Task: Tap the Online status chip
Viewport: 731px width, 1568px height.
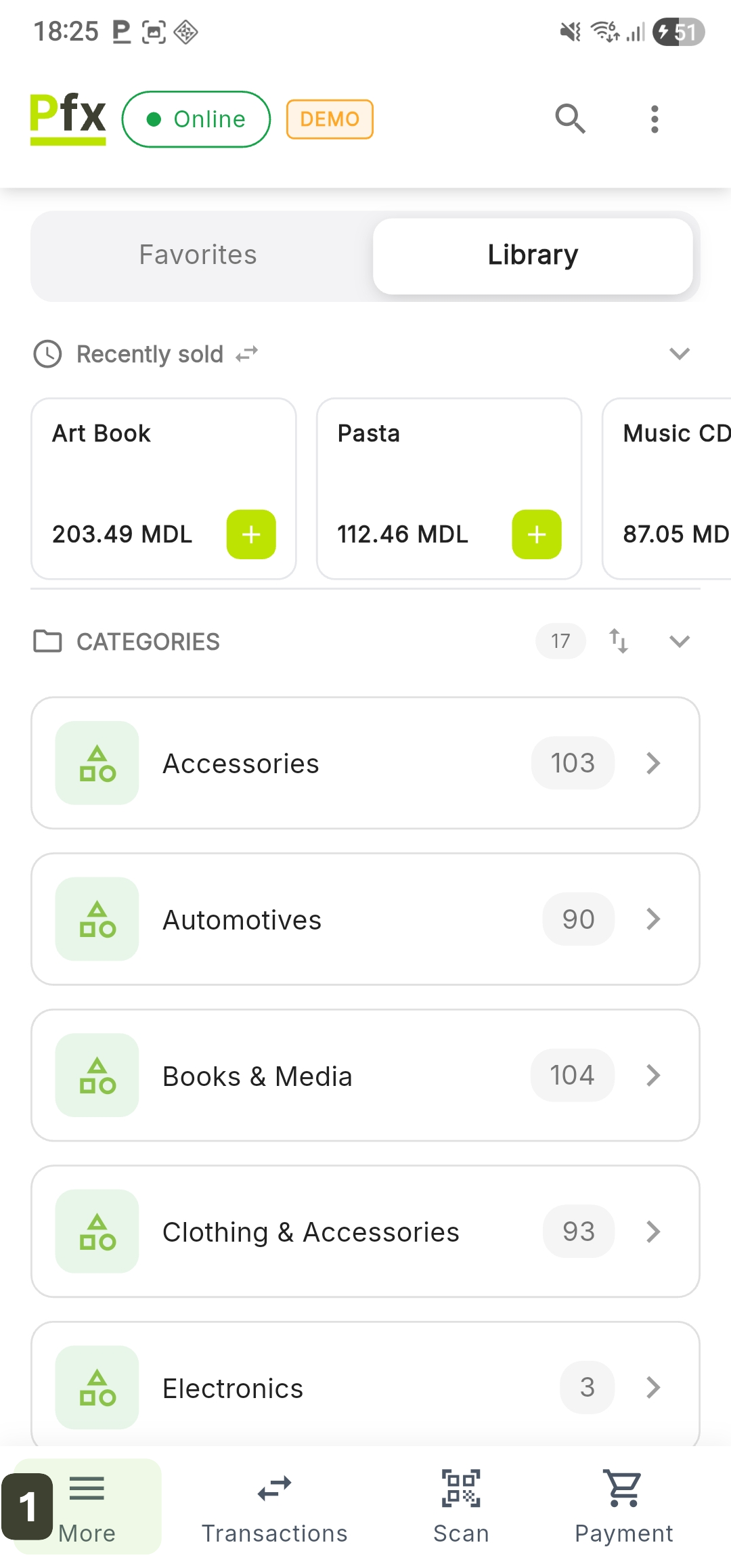Action: [x=196, y=119]
